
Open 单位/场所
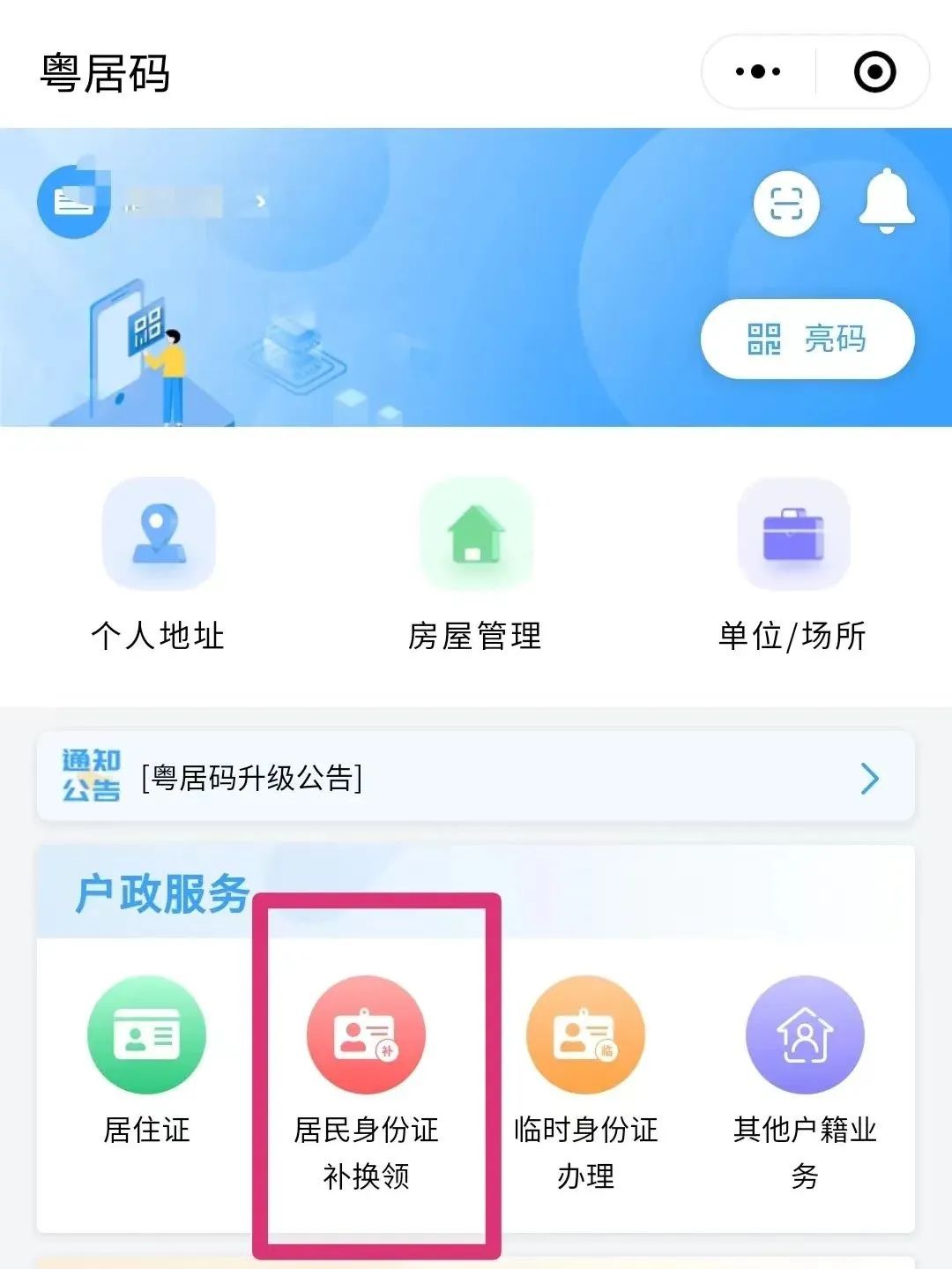(x=792, y=564)
